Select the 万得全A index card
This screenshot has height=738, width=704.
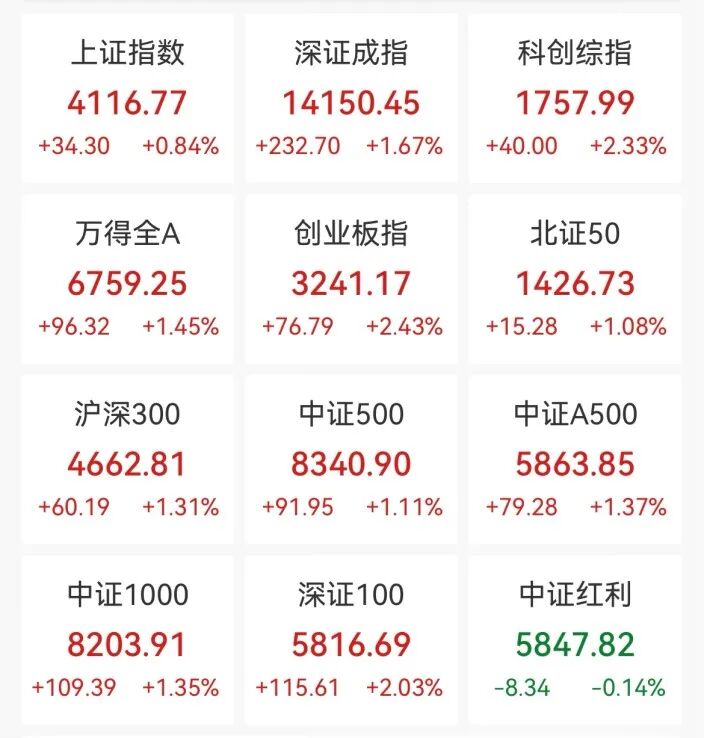[x=127, y=279]
